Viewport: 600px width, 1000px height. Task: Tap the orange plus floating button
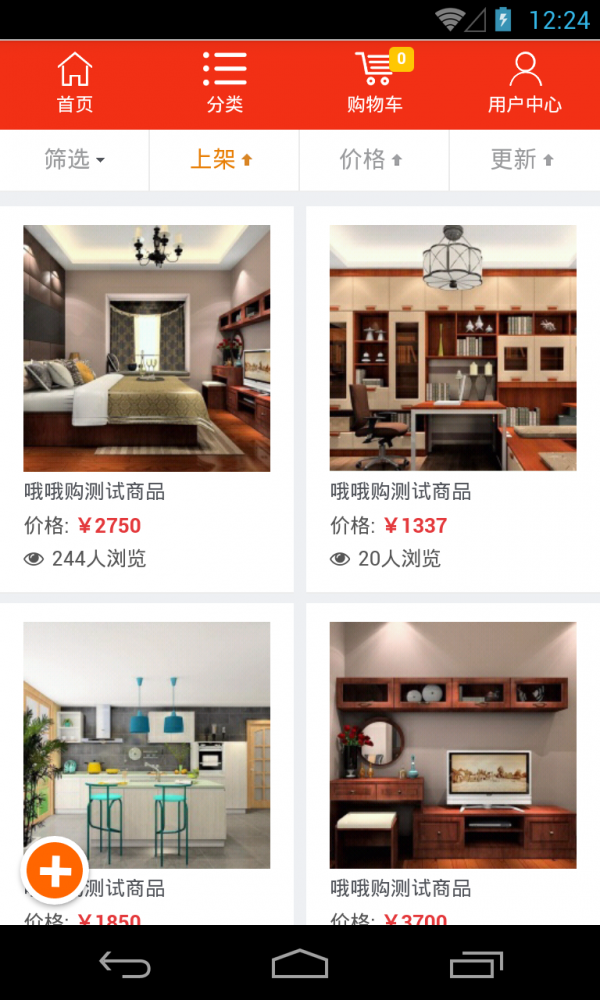click(55, 871)
